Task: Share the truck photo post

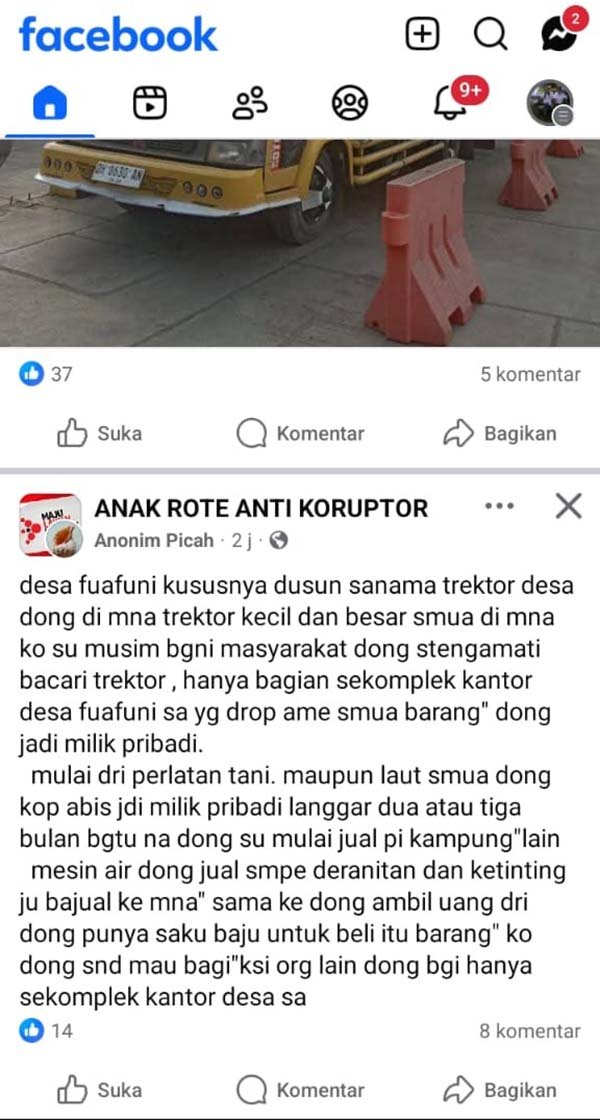Action: tap(499, 434)
